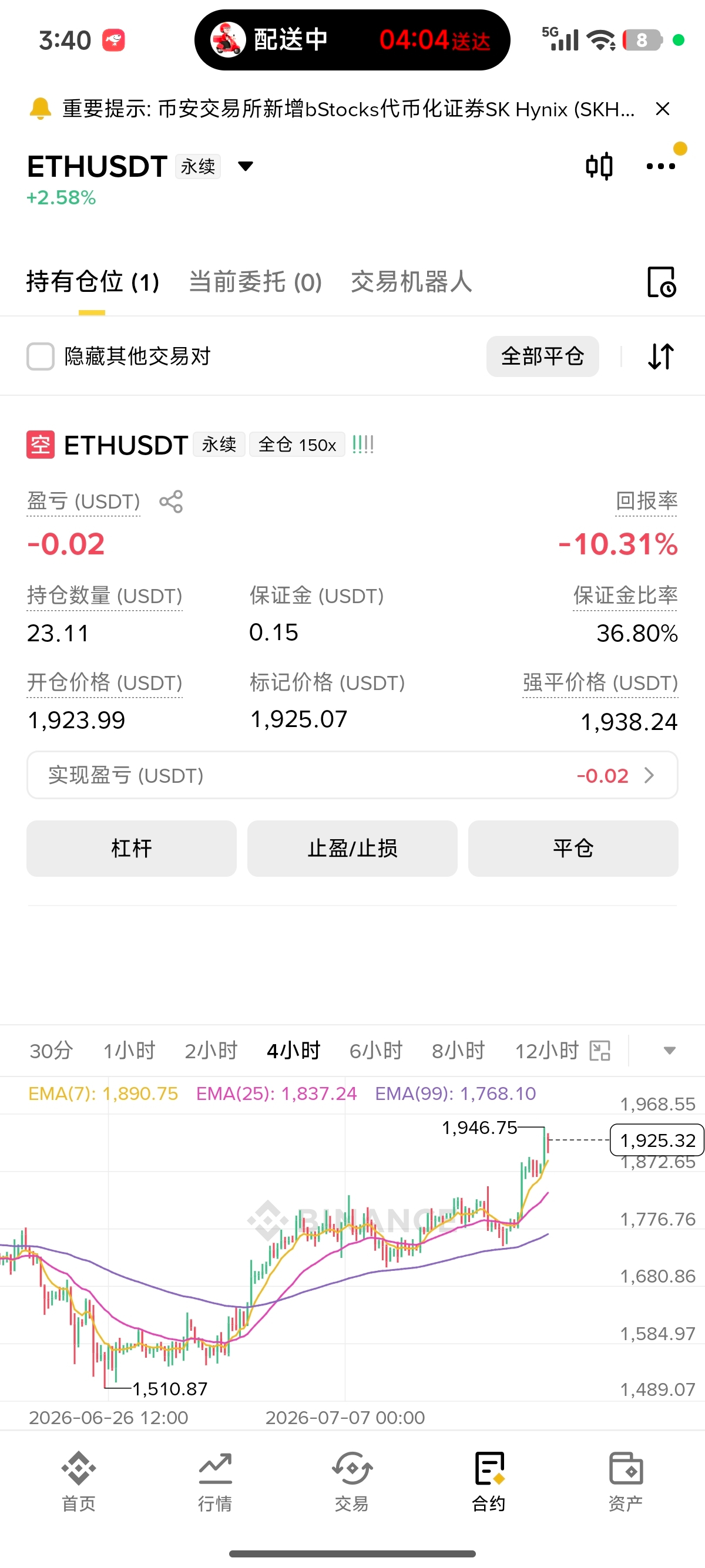Open the order history icon
The image size is (705, 1568).
coord(661,282)
